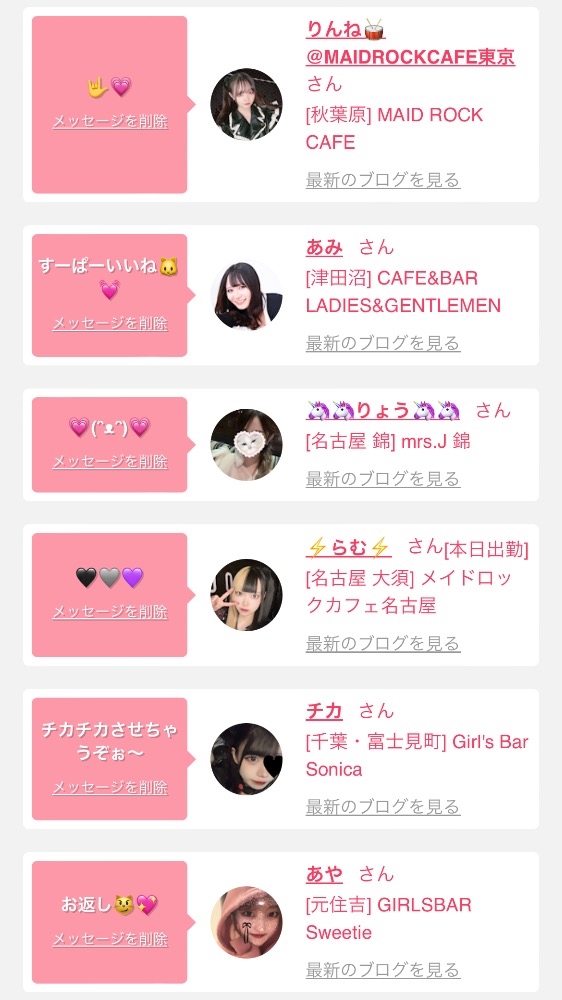This screenshot has width=562, height=1000.
Task: Open らむ's profile name link
Action: coord(348,547)
